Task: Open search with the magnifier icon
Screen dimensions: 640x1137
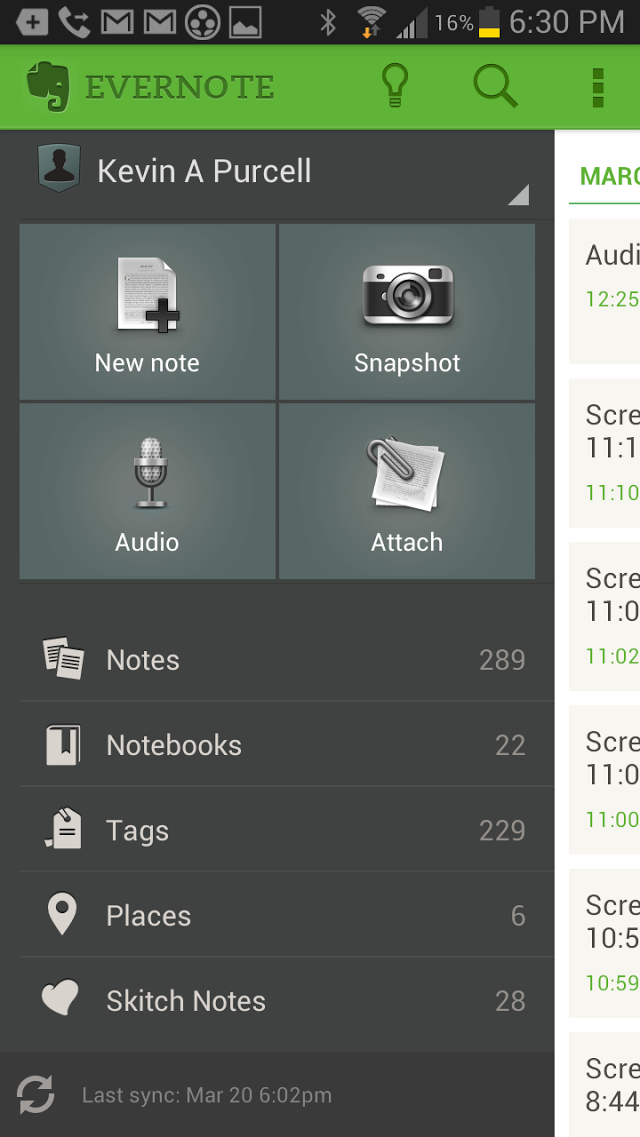Action: 495,86
